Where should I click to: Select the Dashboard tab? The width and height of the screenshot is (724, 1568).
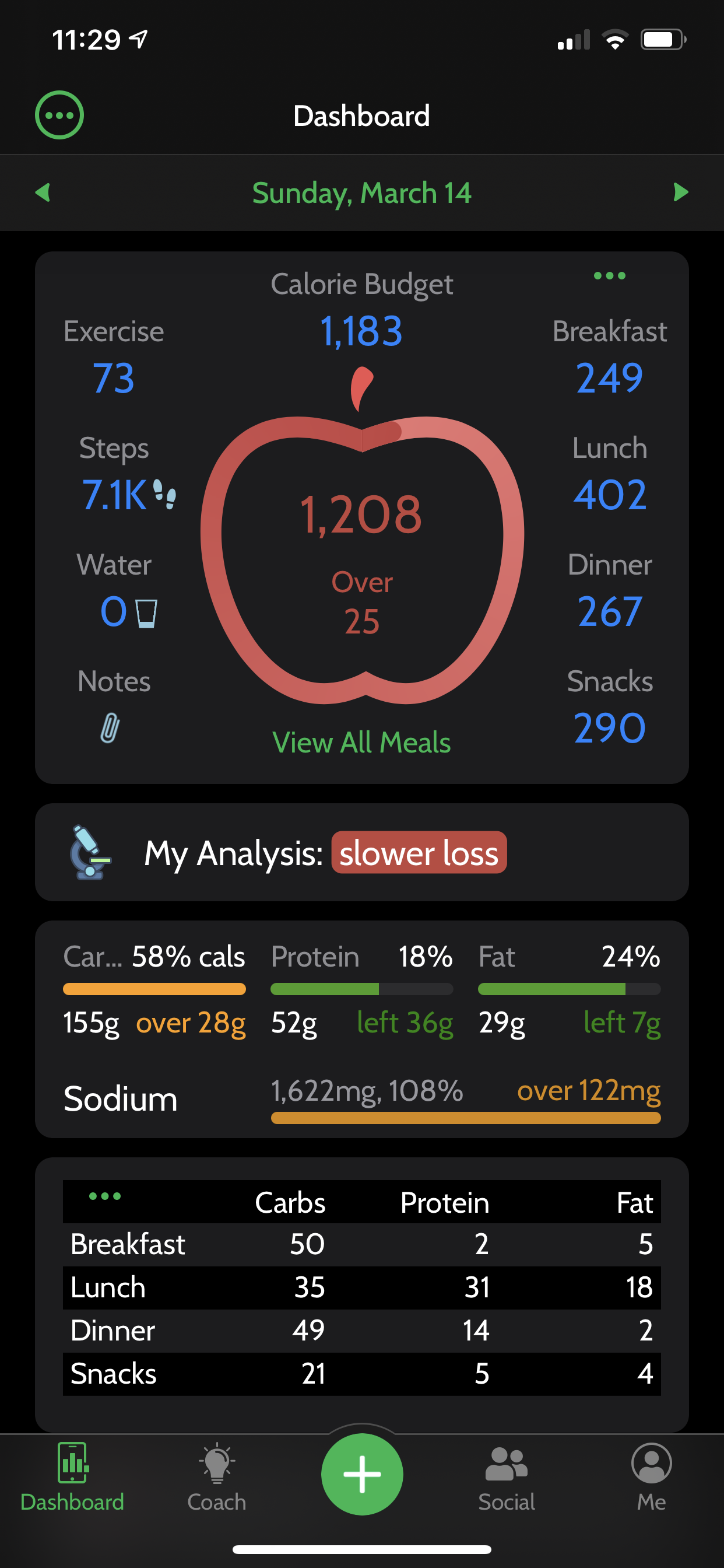(x=72, y=1478)
